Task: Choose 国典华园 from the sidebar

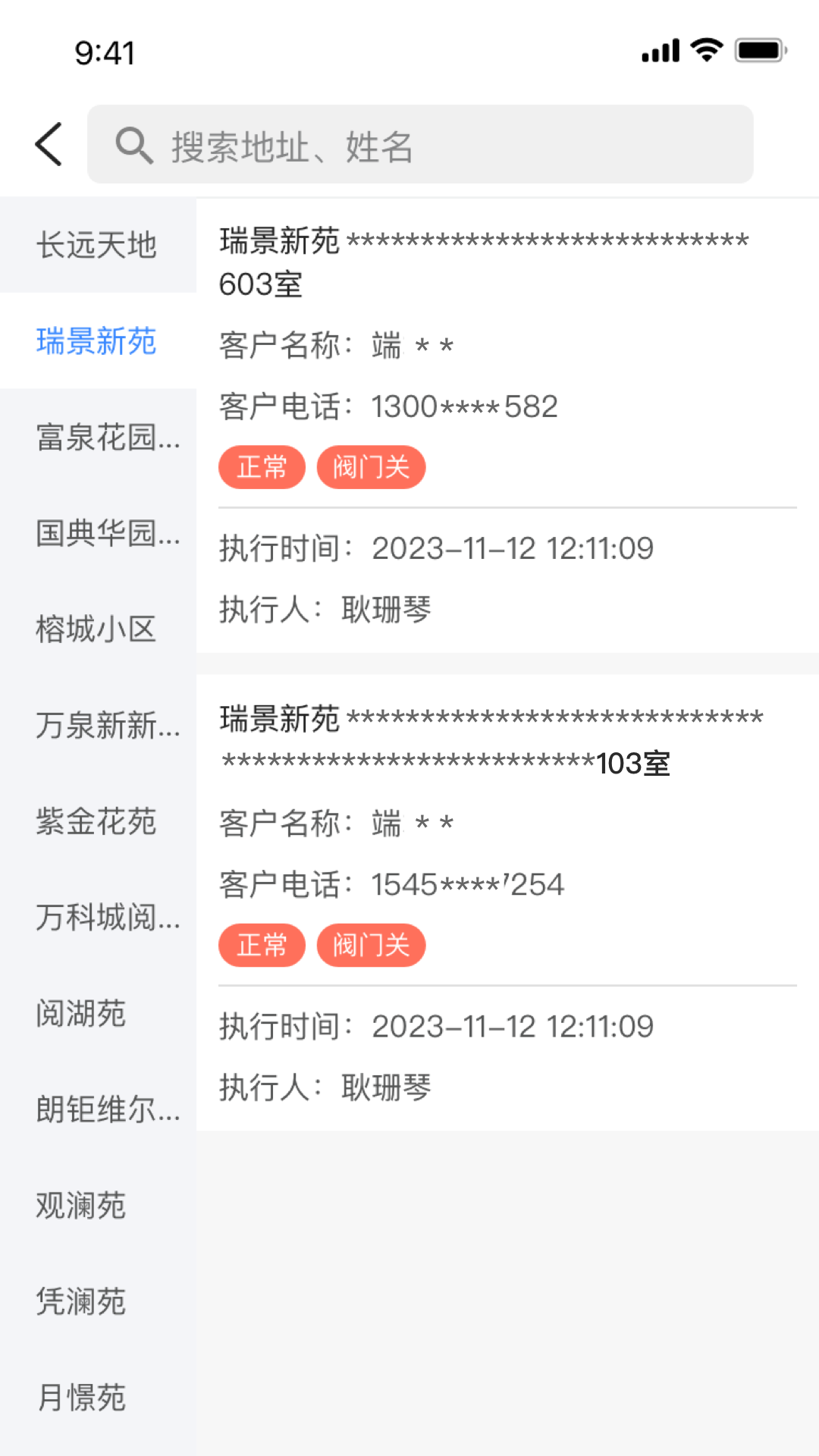Action: point(99,533)
